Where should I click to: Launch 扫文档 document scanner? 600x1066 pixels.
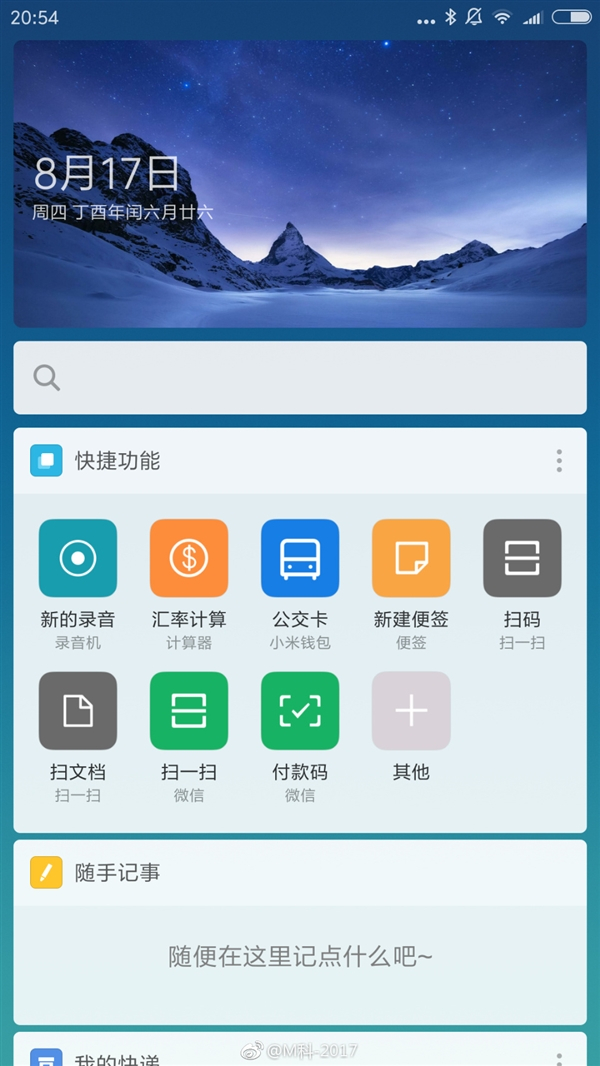78,711
